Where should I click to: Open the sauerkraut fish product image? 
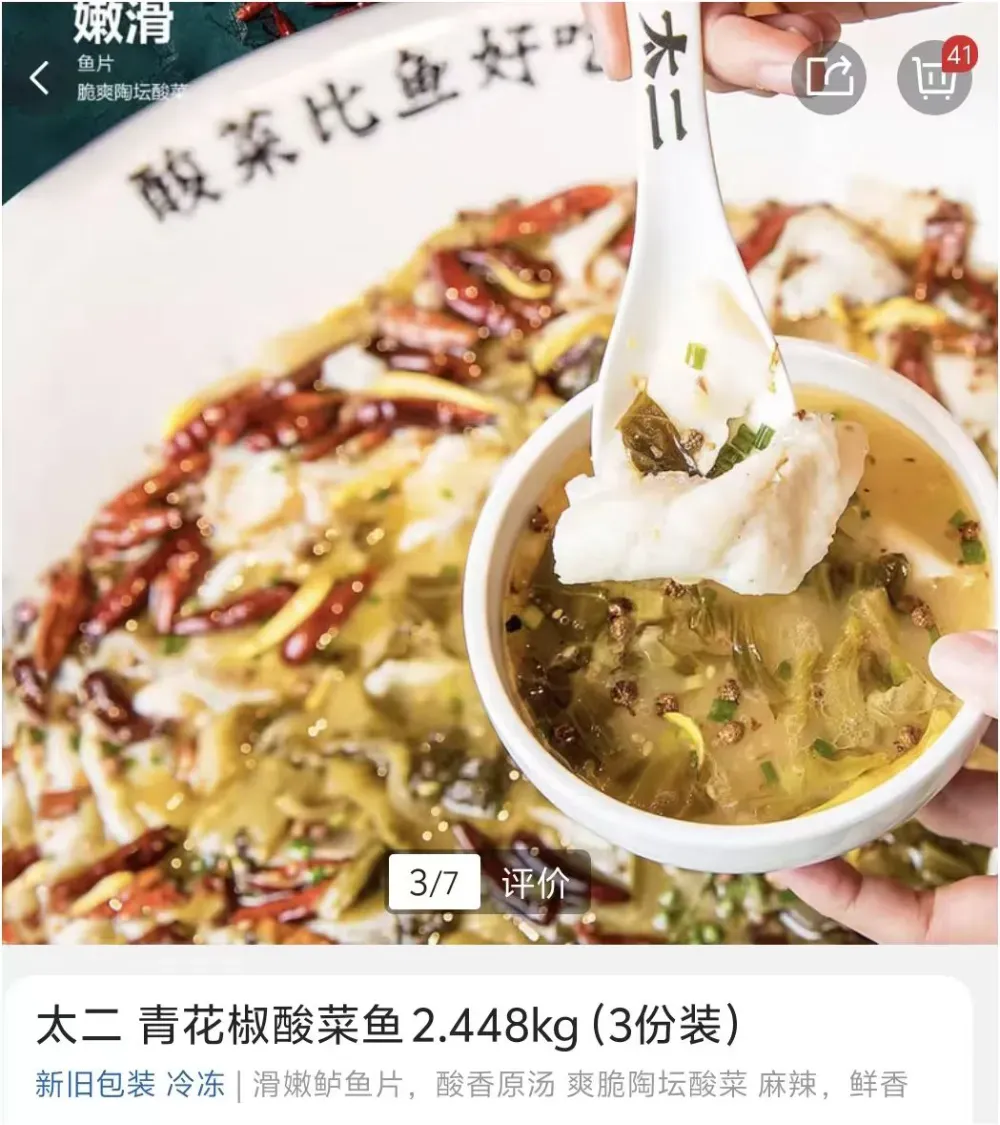pyautogui.click(x=500, y=472)
